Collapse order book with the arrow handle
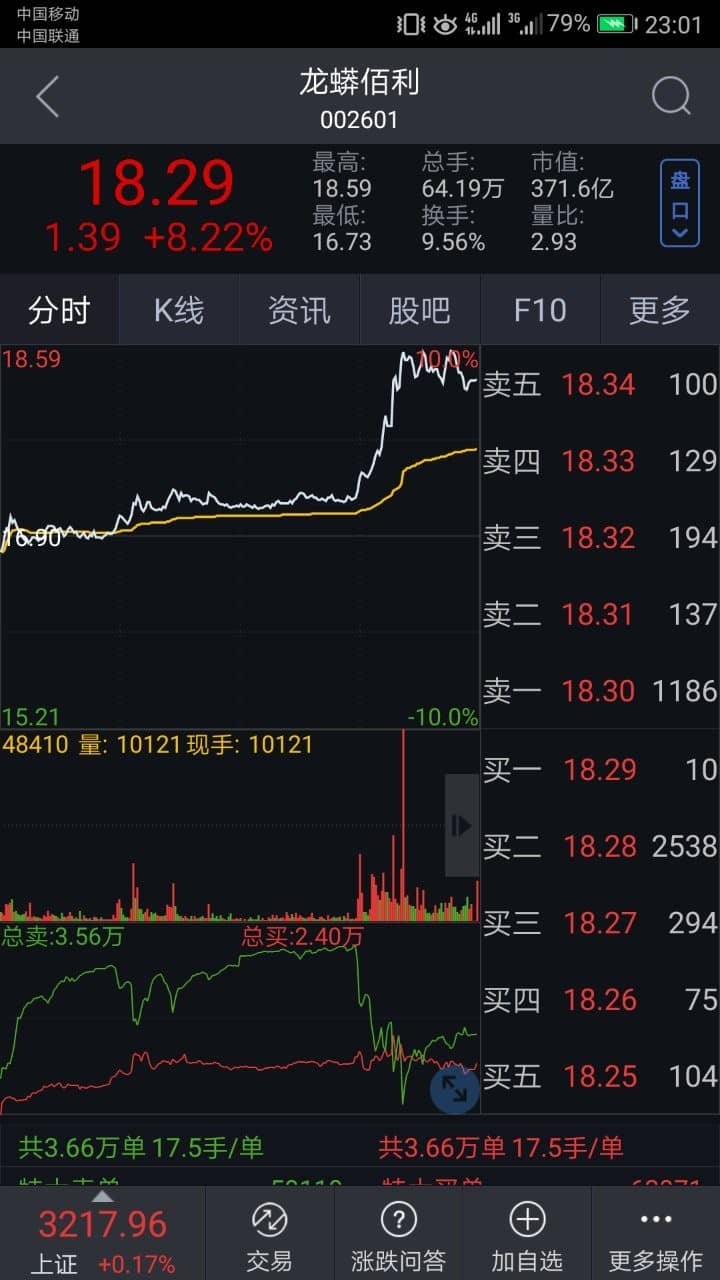The height and width of the screenshot is (1280, 720). pos(461,825)
